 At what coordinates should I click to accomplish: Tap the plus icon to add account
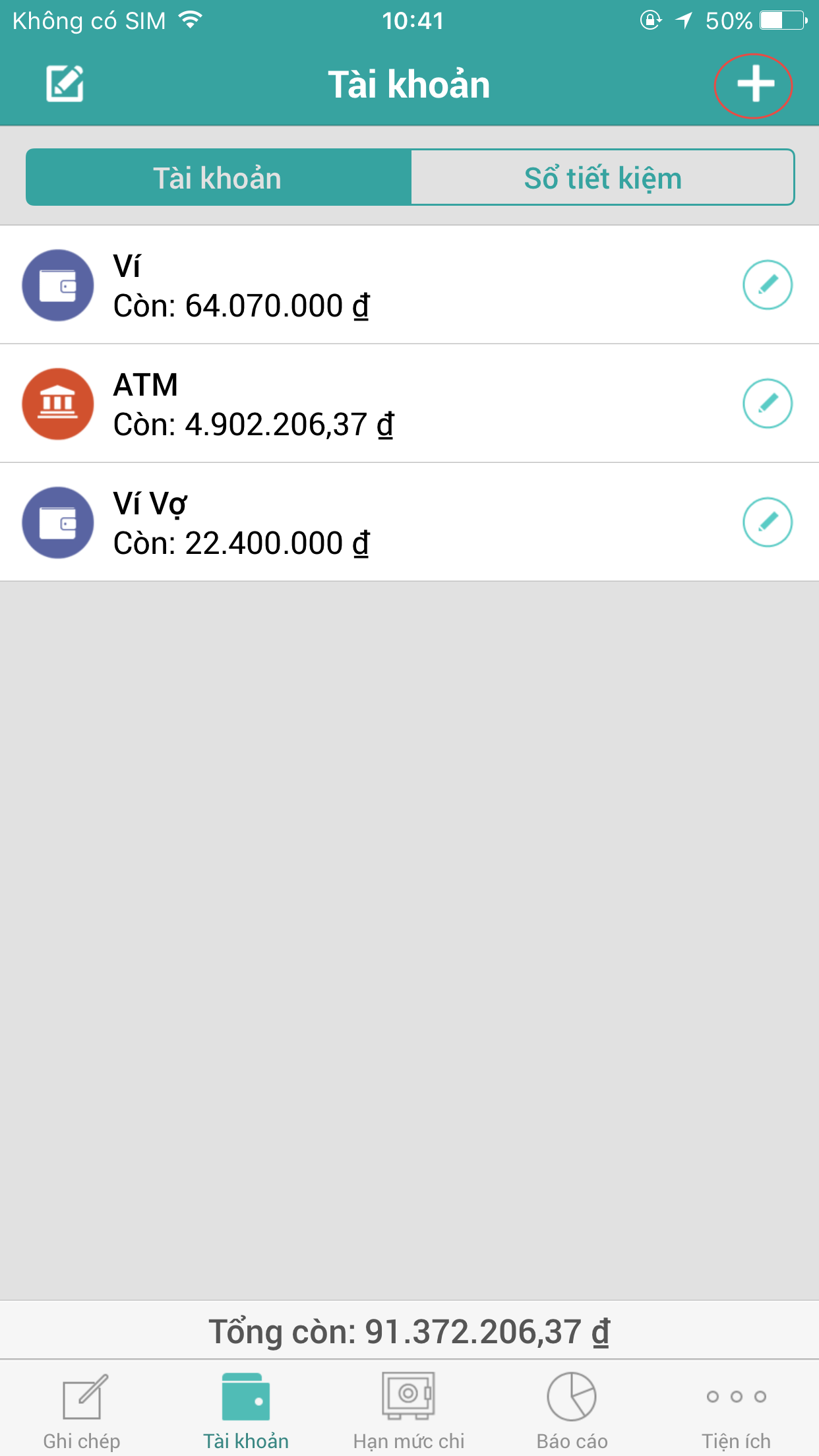(755, 85)
